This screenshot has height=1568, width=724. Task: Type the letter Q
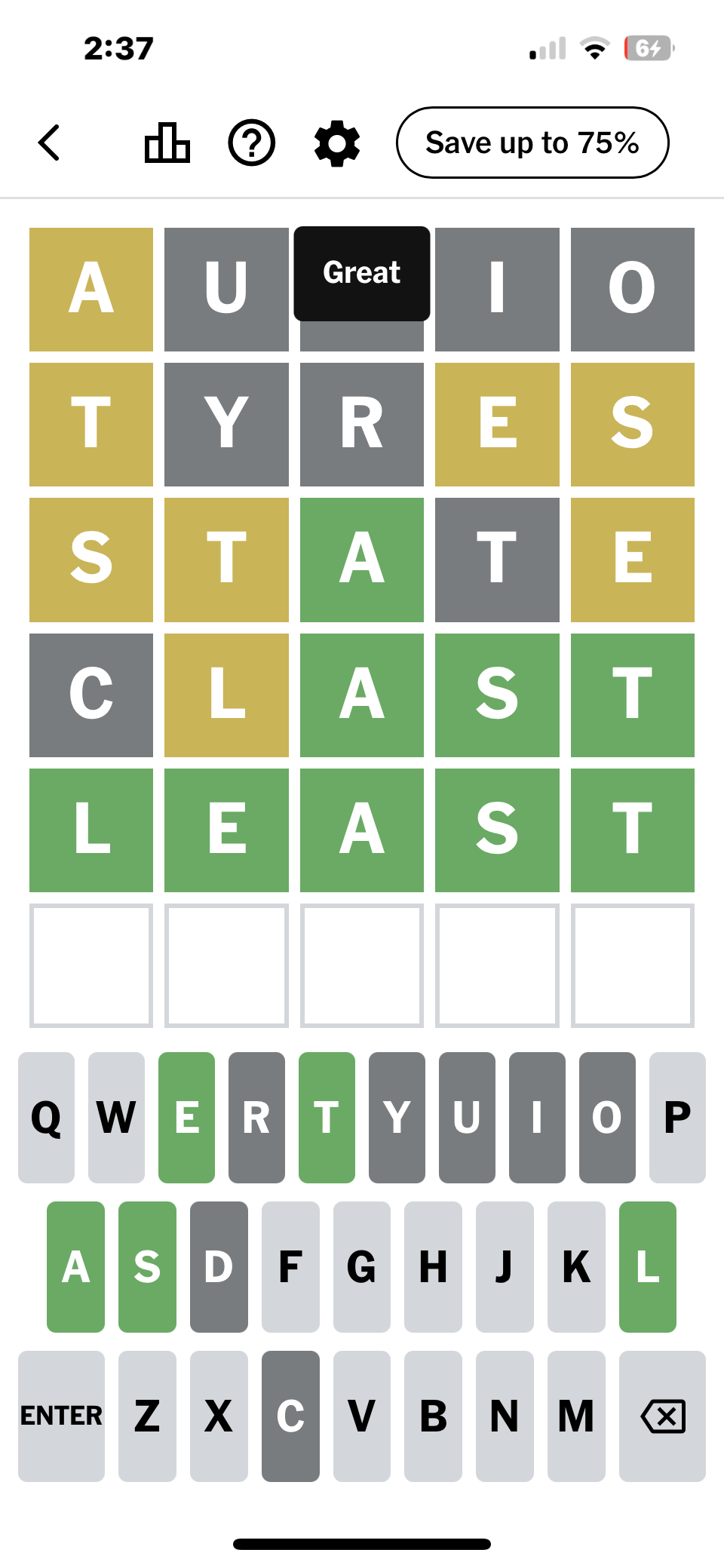pos(46,1117)
